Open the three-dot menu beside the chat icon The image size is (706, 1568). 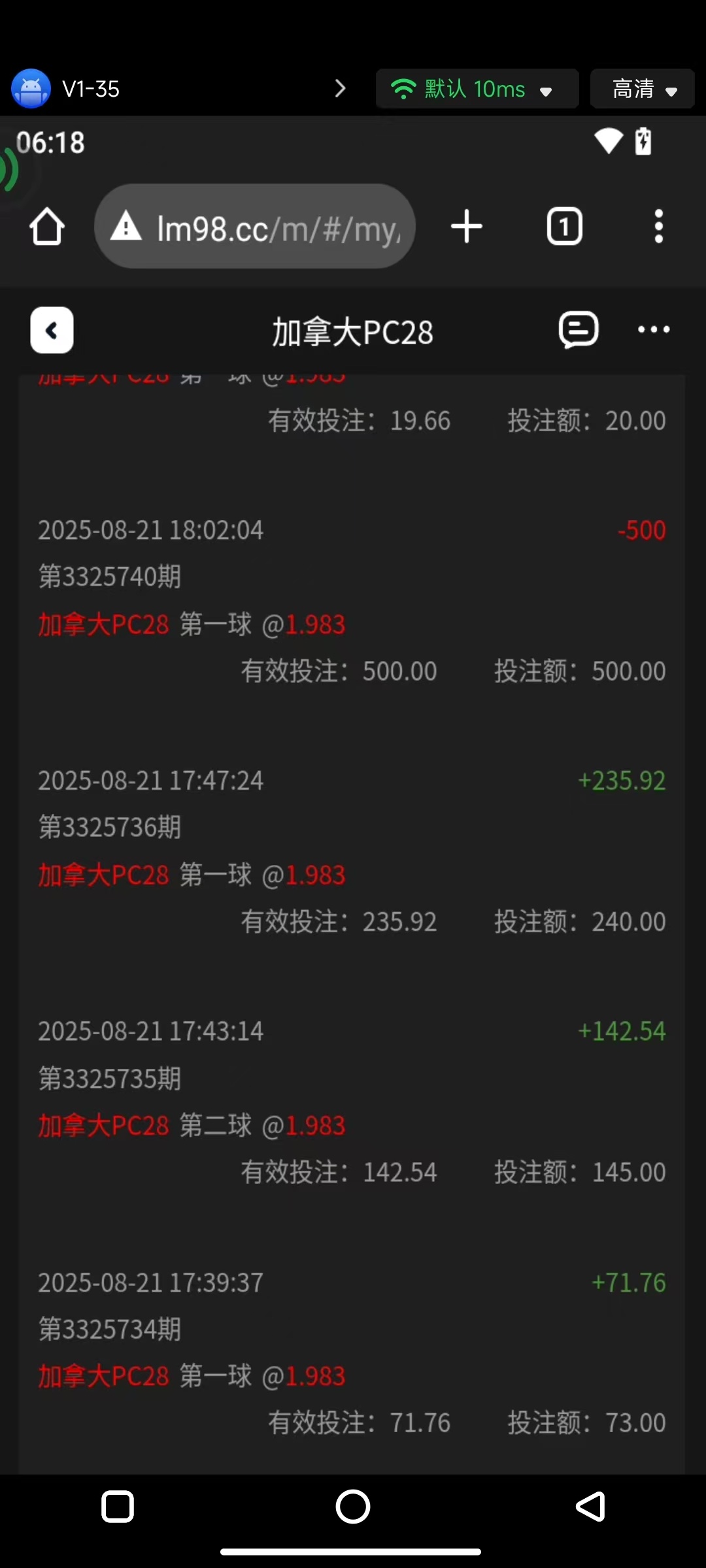(x=654, y=329)
